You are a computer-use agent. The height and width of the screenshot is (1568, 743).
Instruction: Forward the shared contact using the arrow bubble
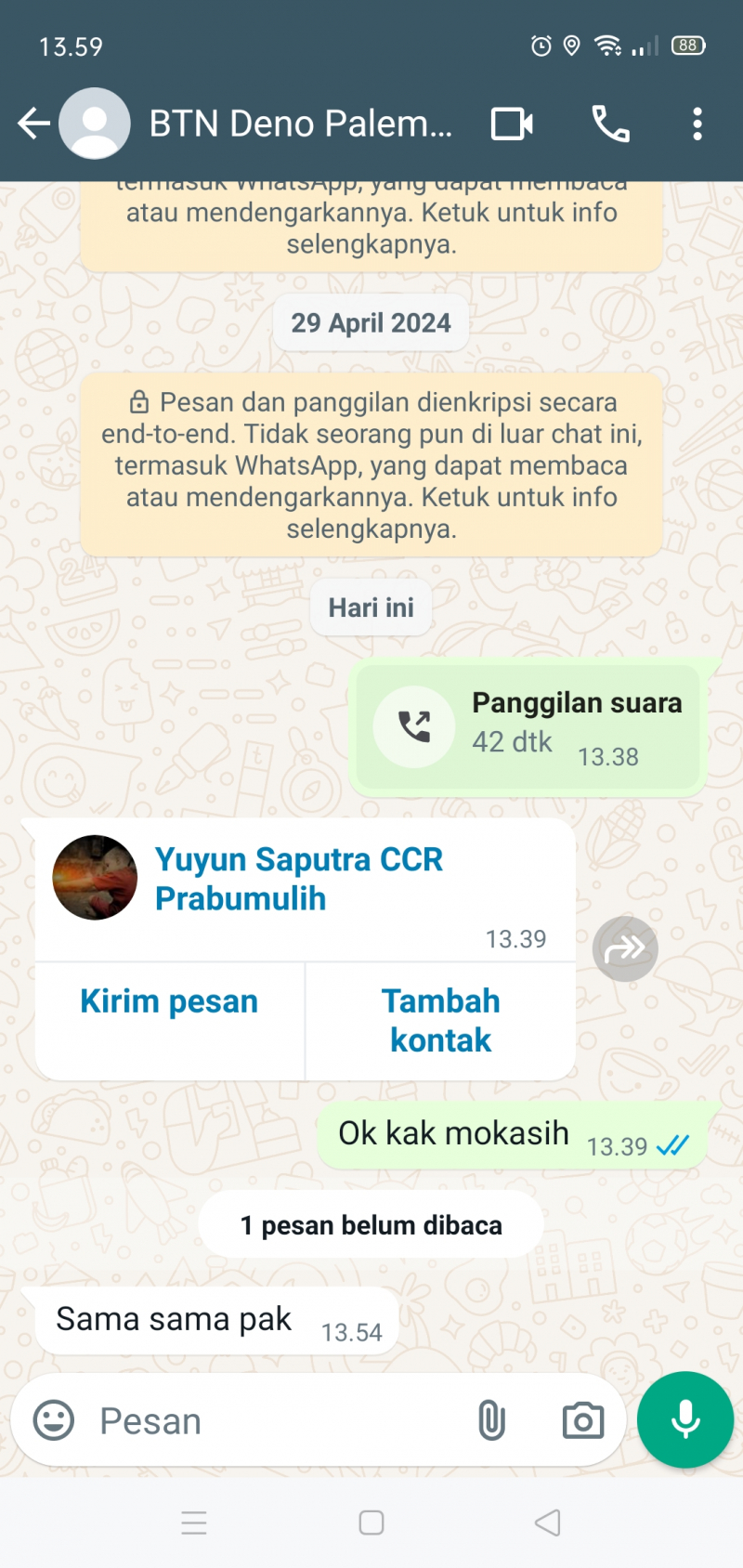coord(624,947)
